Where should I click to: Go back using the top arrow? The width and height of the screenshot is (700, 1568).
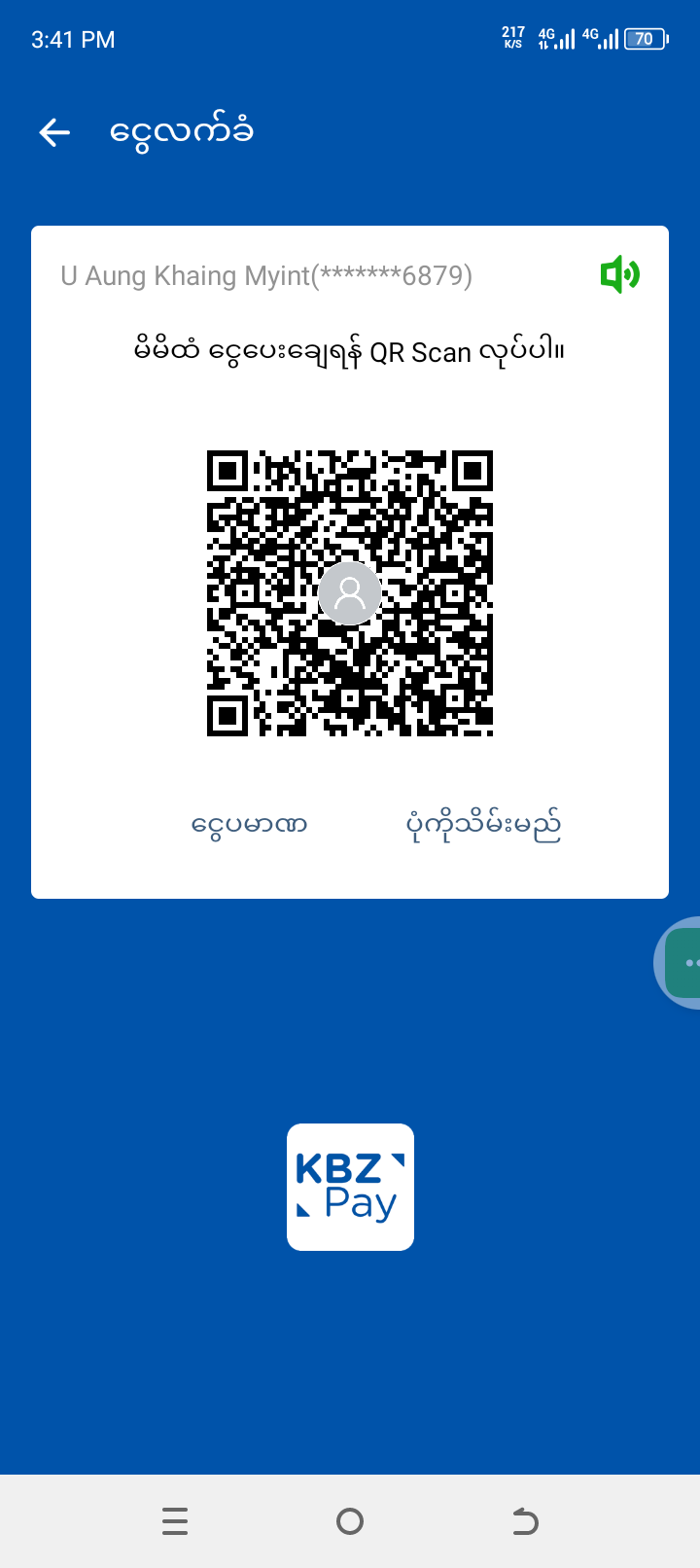[x=54, y=132]
